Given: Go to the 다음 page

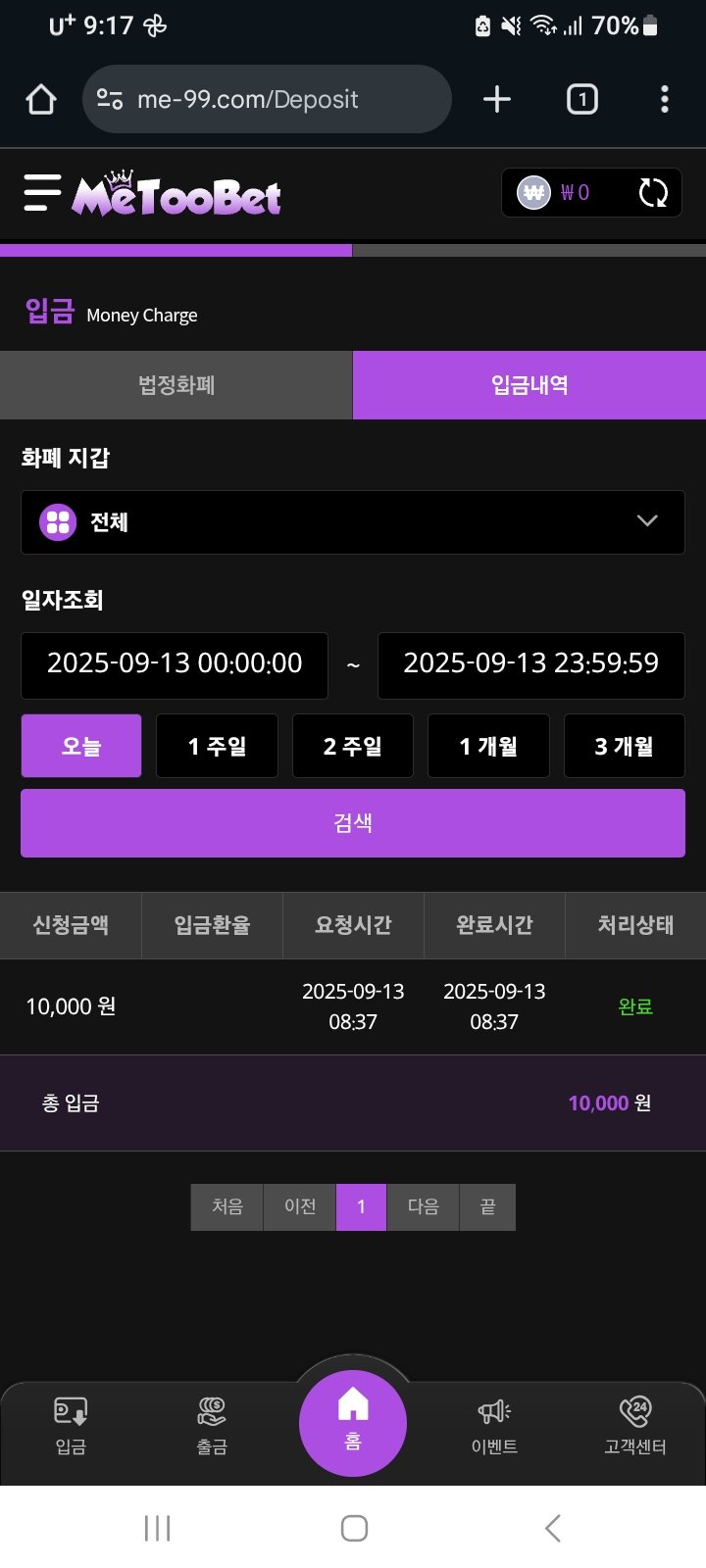Looking at the screenshot, I should [x=423, y=1206].
